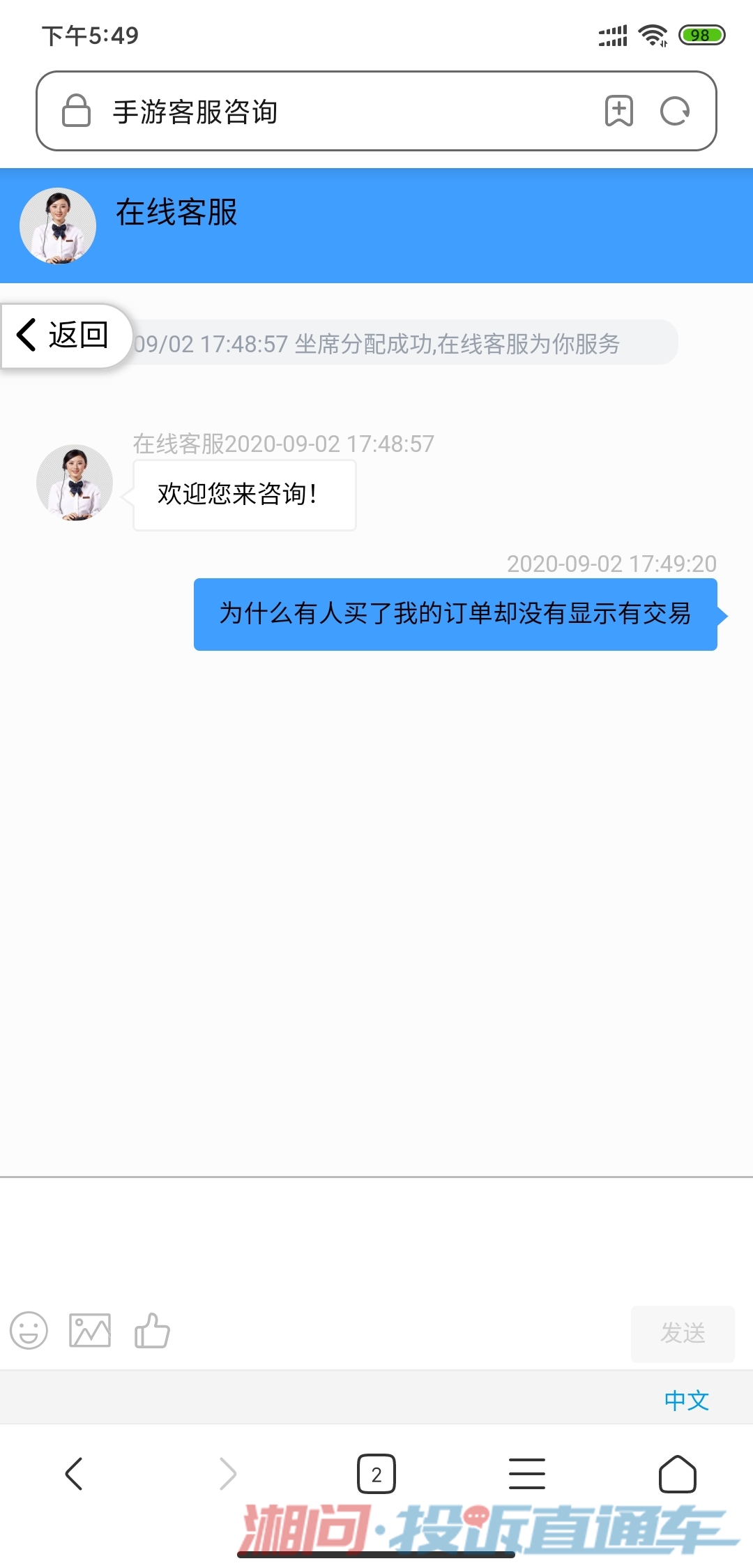
Task: Open the emoji picker
Action: tap(29, 1331)
